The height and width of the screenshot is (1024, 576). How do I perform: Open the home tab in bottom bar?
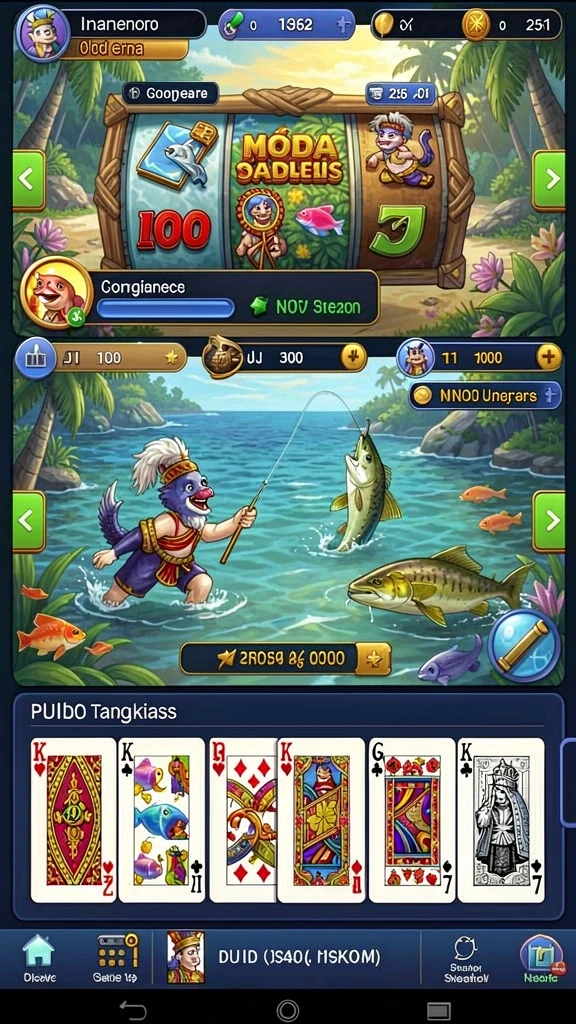tap(39, 959)
